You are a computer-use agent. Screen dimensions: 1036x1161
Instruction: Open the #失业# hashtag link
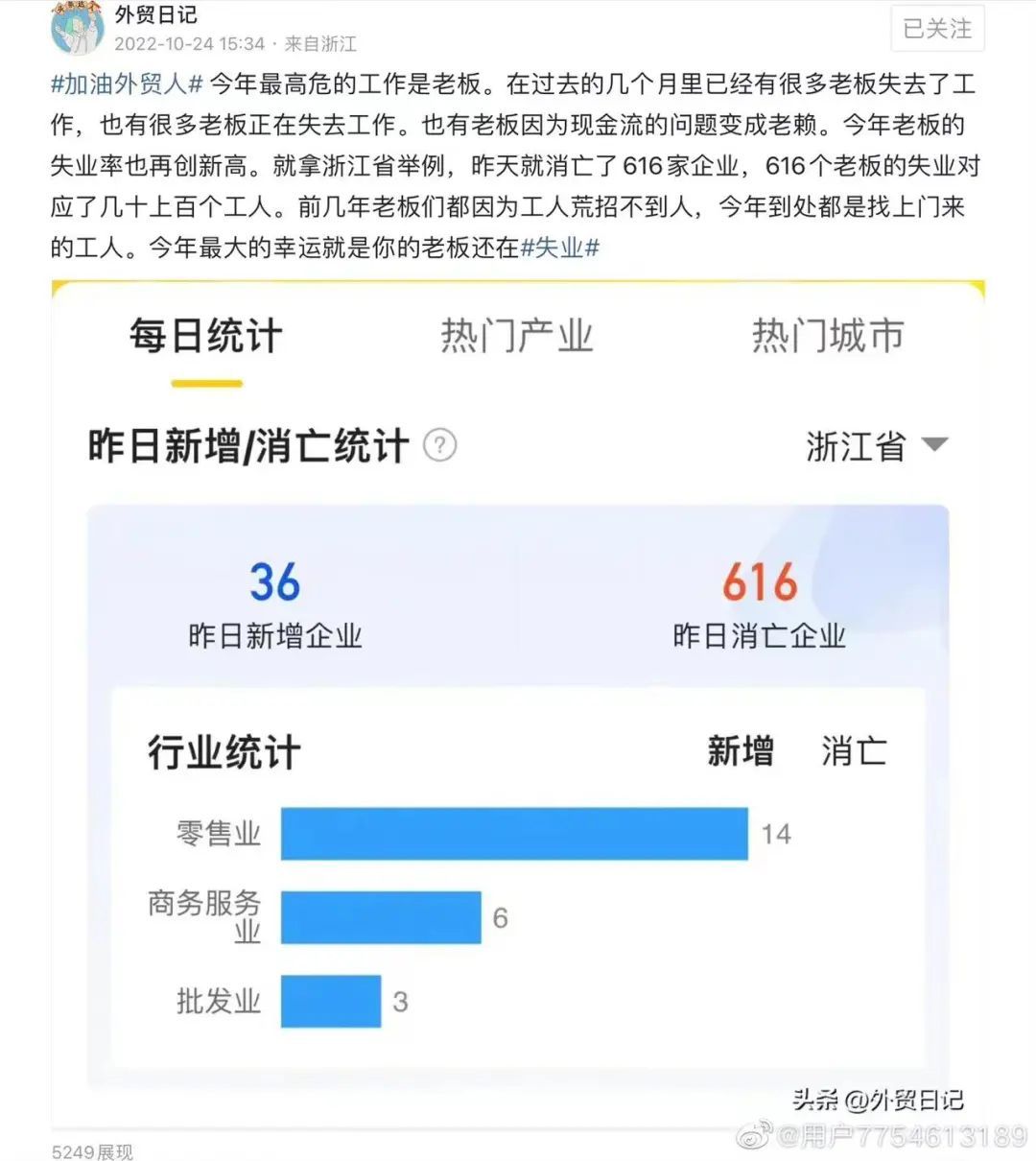559,248
